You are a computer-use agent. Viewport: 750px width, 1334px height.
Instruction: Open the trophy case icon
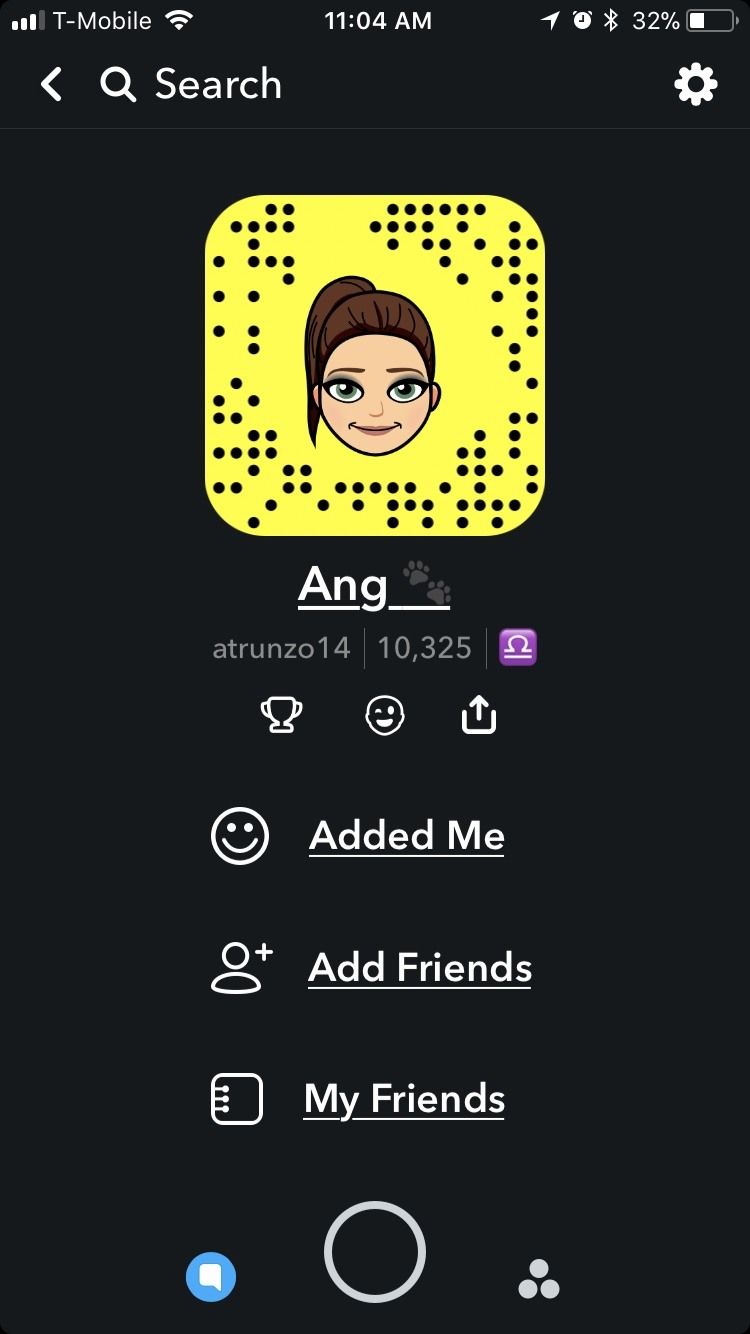[x=281, y=715]
